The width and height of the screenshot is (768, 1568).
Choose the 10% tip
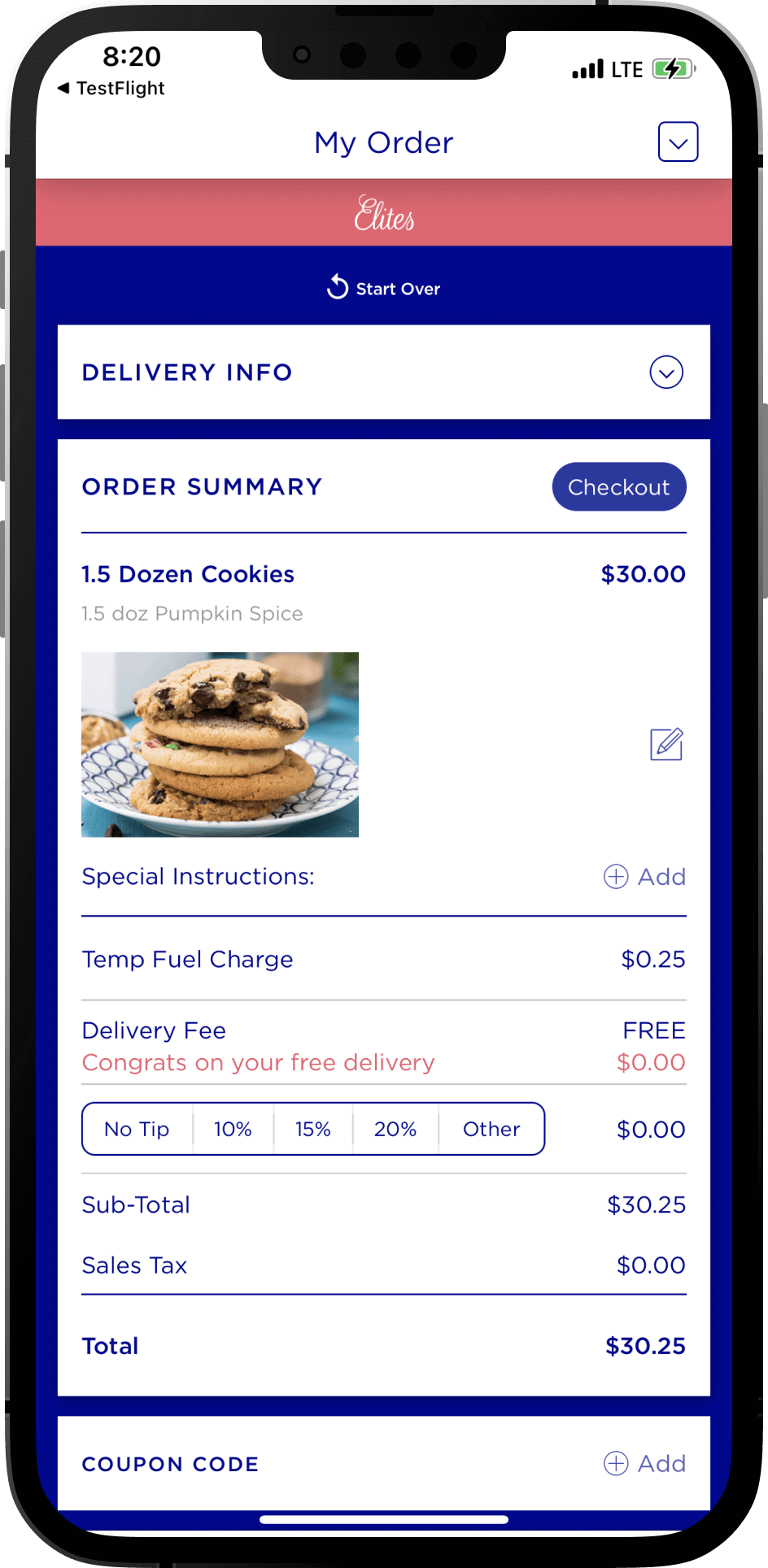tap(233, 1129)
